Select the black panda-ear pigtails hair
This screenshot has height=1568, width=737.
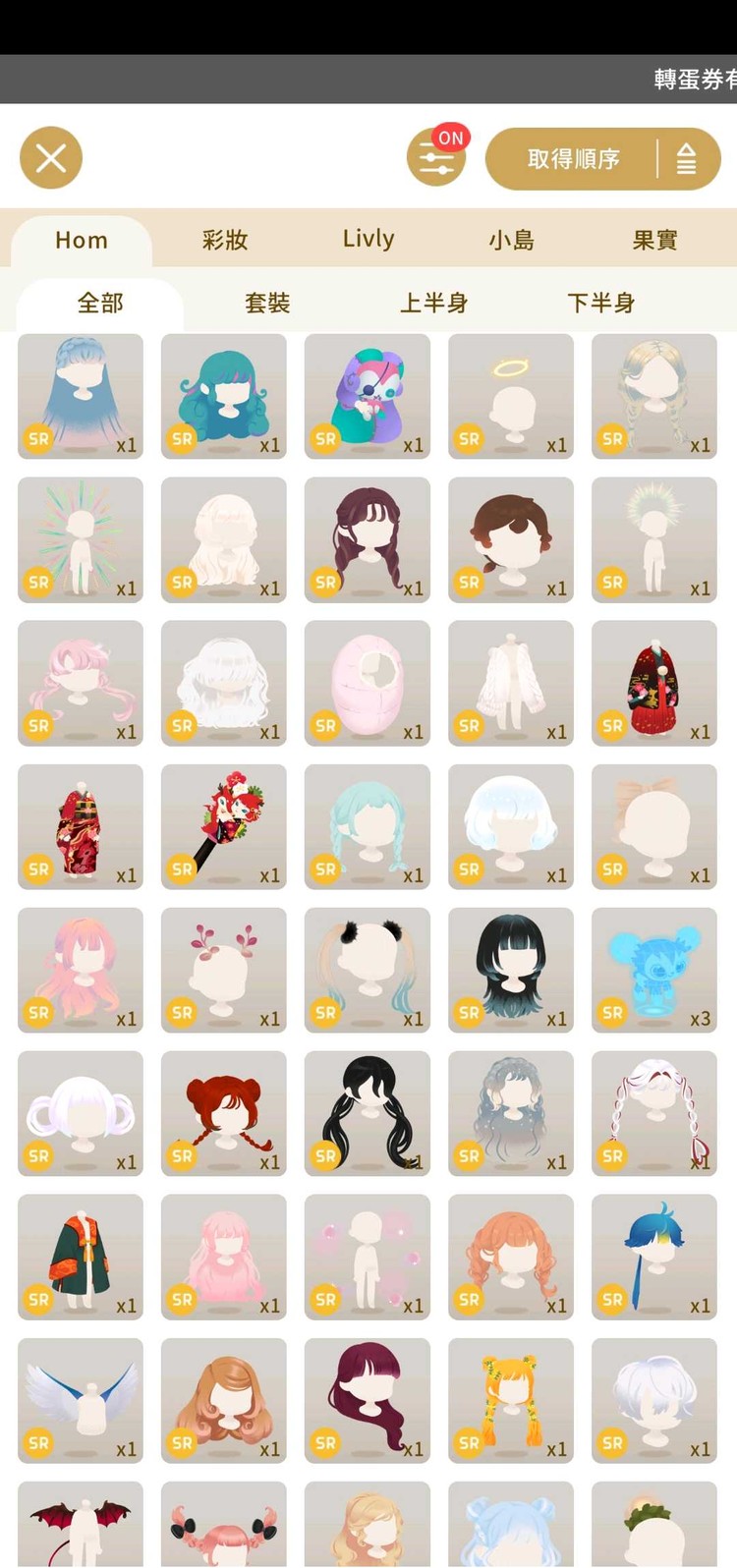tap(368, 970)
